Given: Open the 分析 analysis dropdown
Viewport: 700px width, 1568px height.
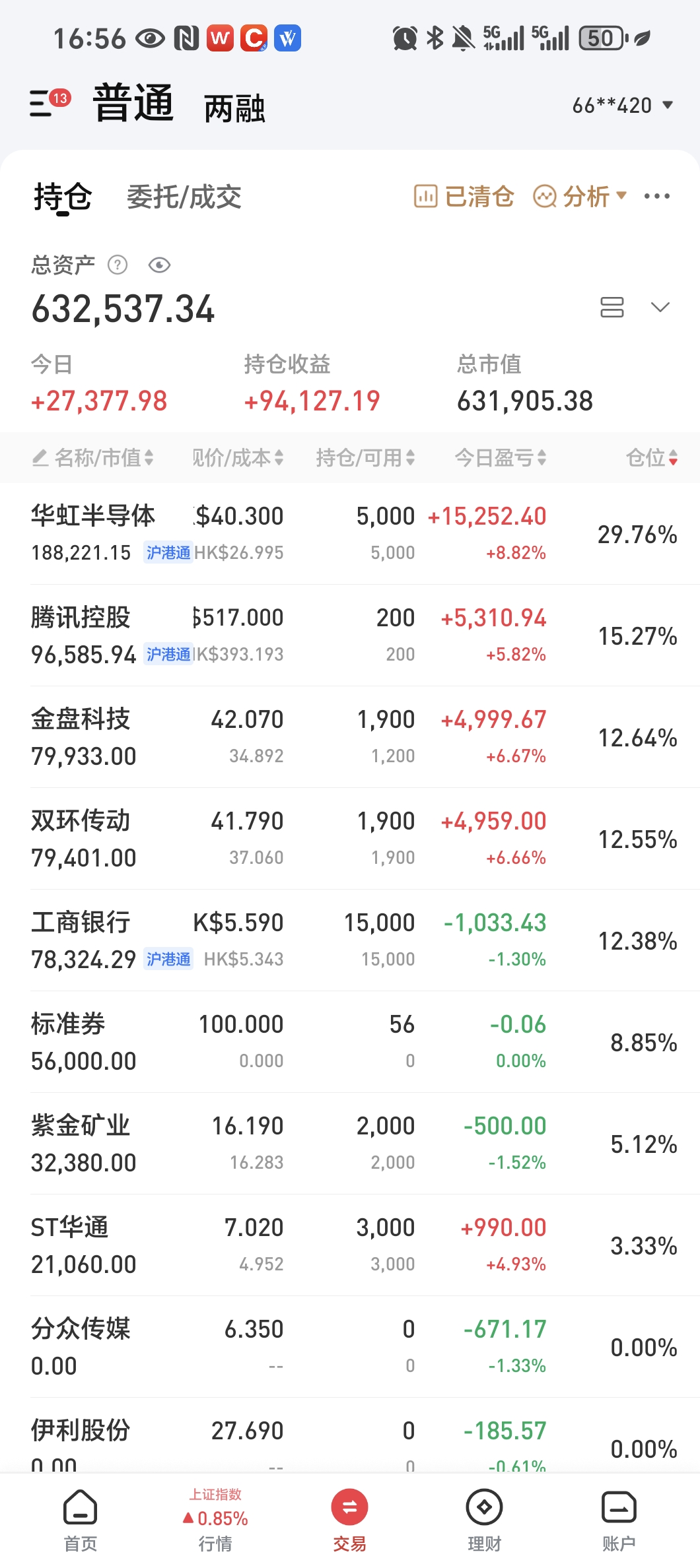Looking at the screenshot, I should tap(580, 197).
